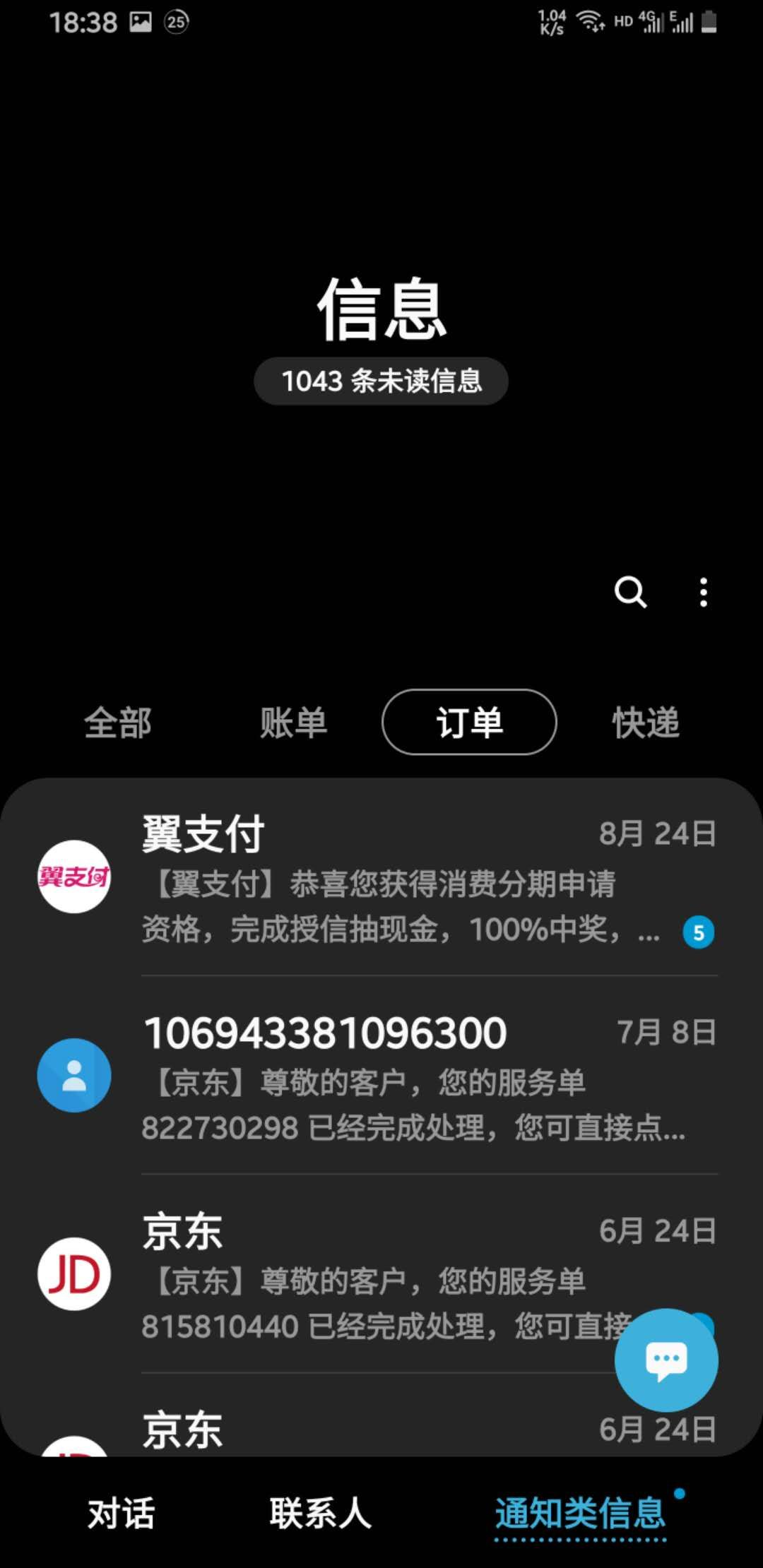Tap the gallery icon in the status bar
The width and height of the screenshot is (763, 1568).
(x=141, y=23)
